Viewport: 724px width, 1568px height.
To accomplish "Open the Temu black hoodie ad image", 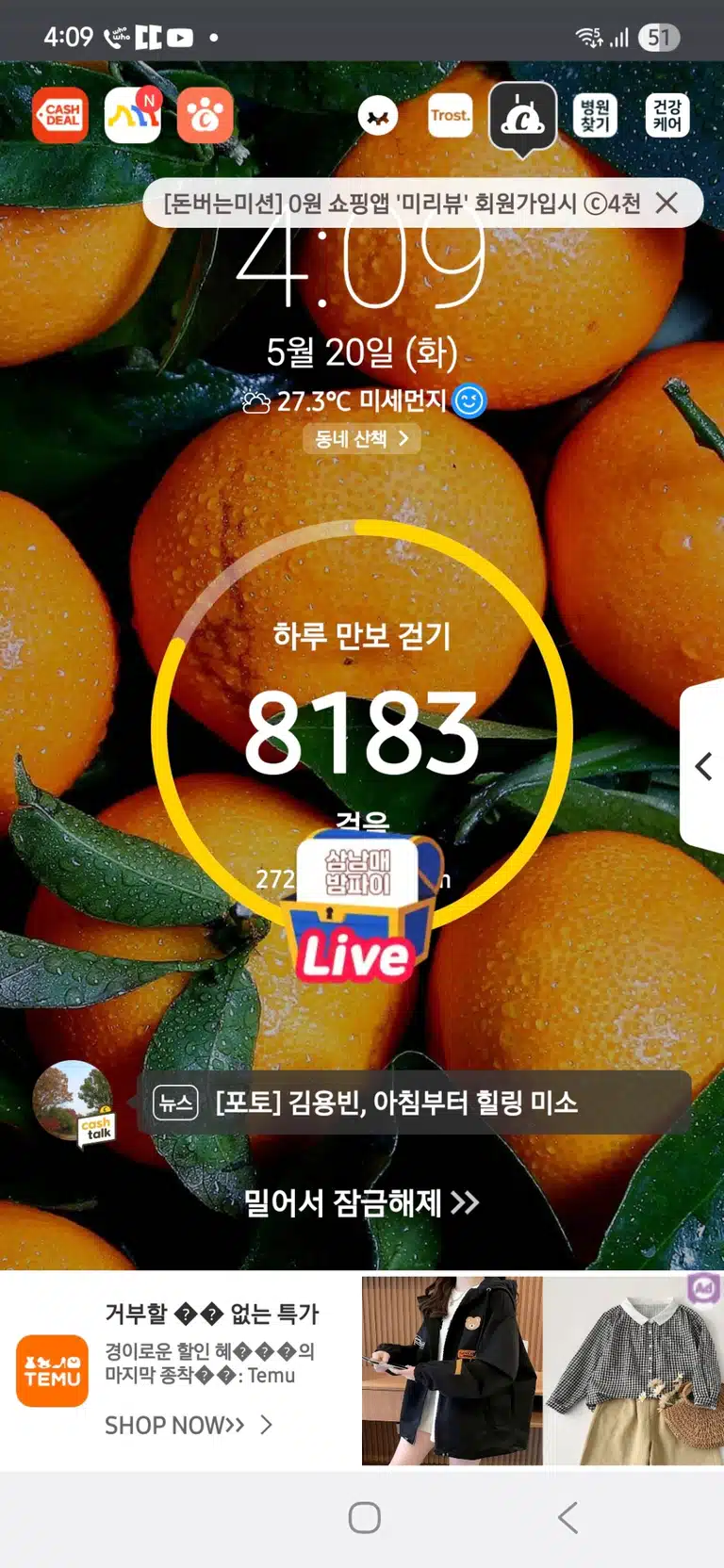I will tap(452, 1371).
